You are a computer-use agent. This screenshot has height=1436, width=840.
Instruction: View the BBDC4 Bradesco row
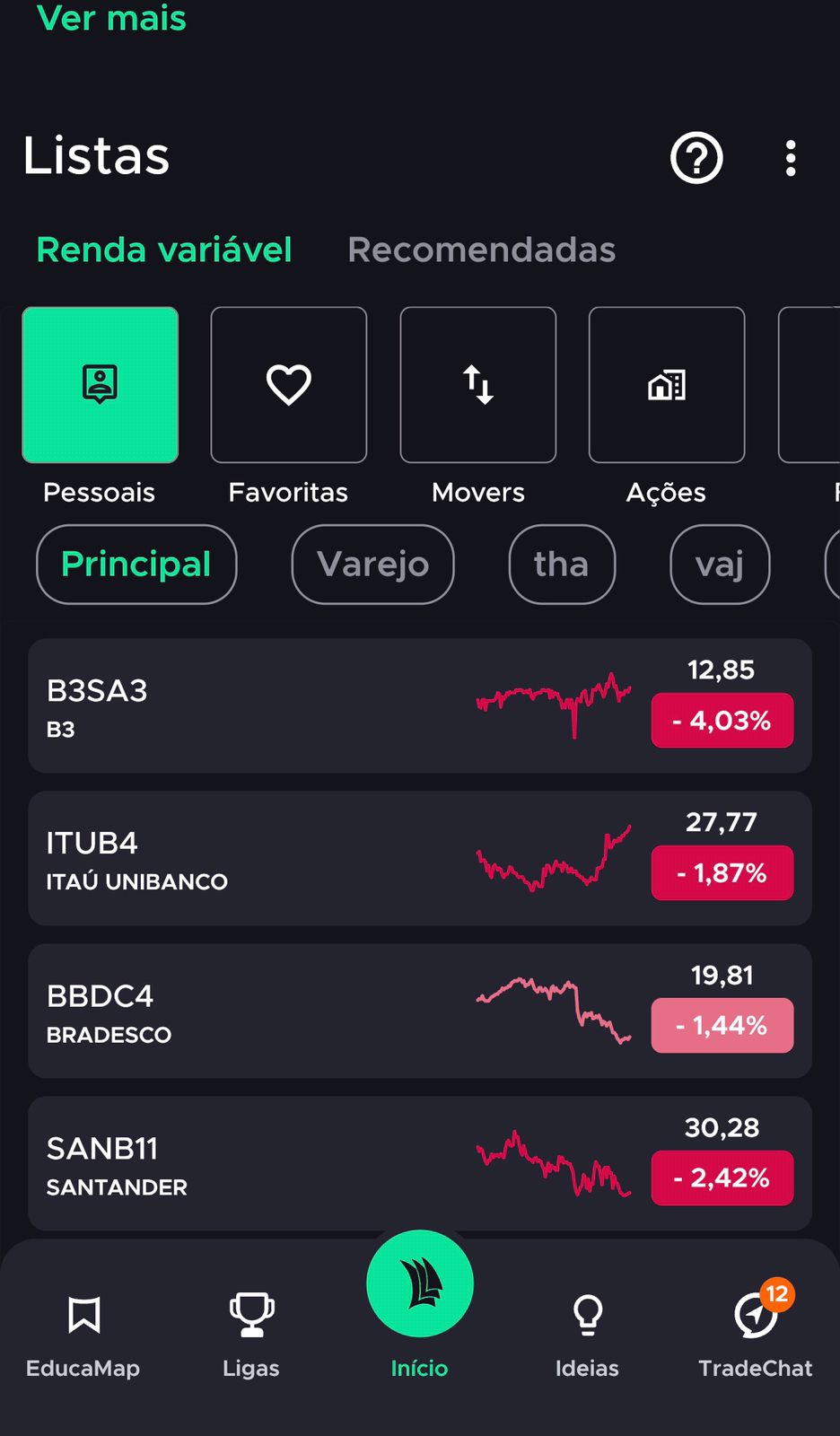pyautogui.click(x=420, y=1011)
